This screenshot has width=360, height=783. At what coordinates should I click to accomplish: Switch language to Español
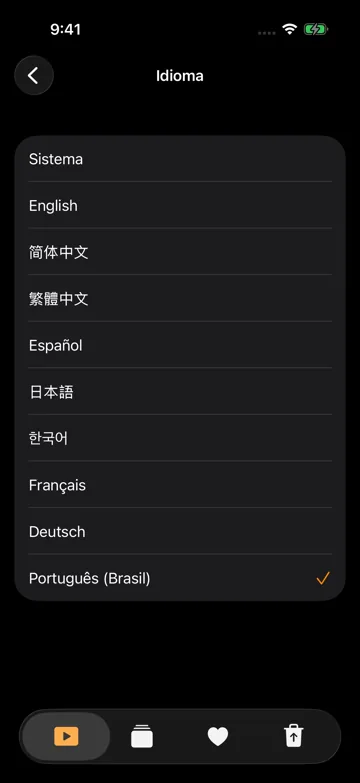point(180,345)
